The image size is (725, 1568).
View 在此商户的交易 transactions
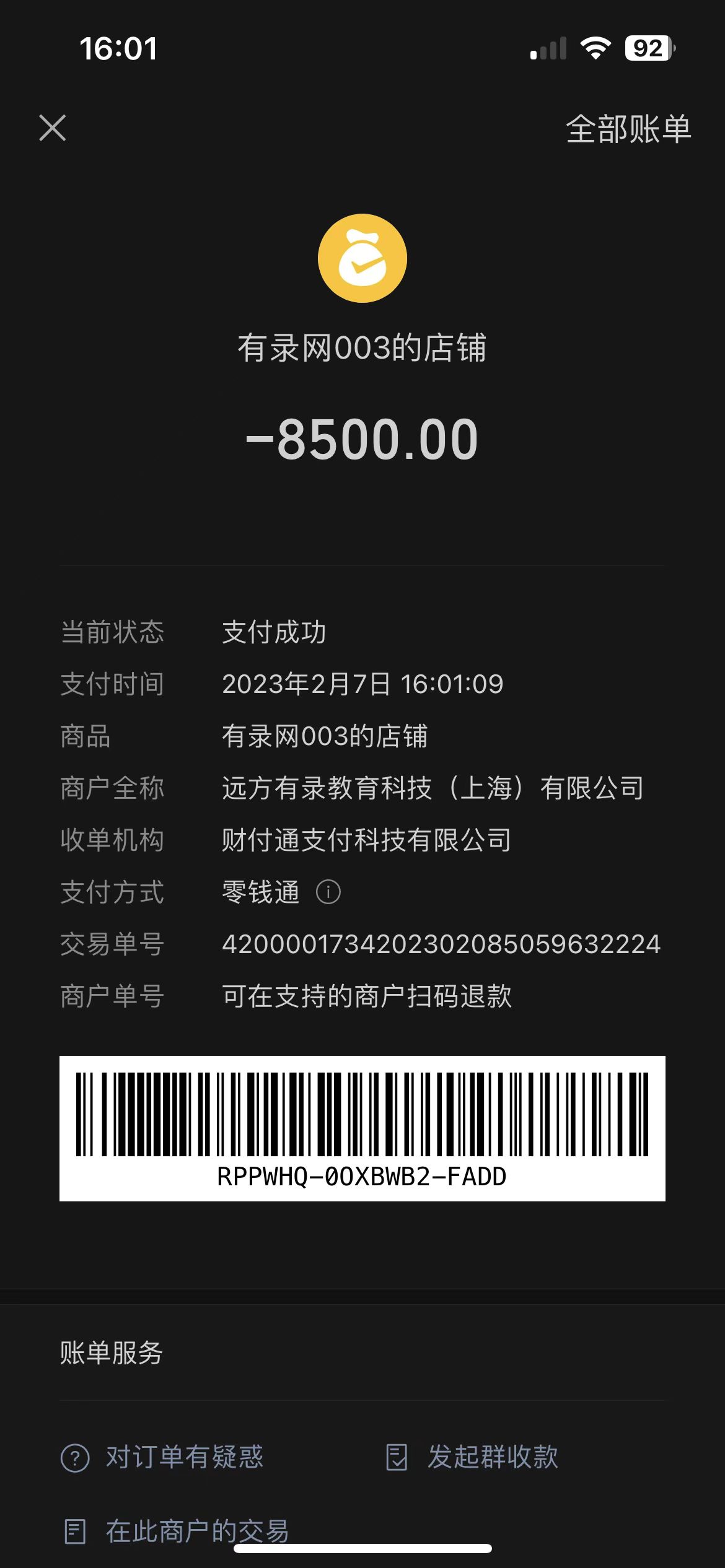(x=177, y=1531)
